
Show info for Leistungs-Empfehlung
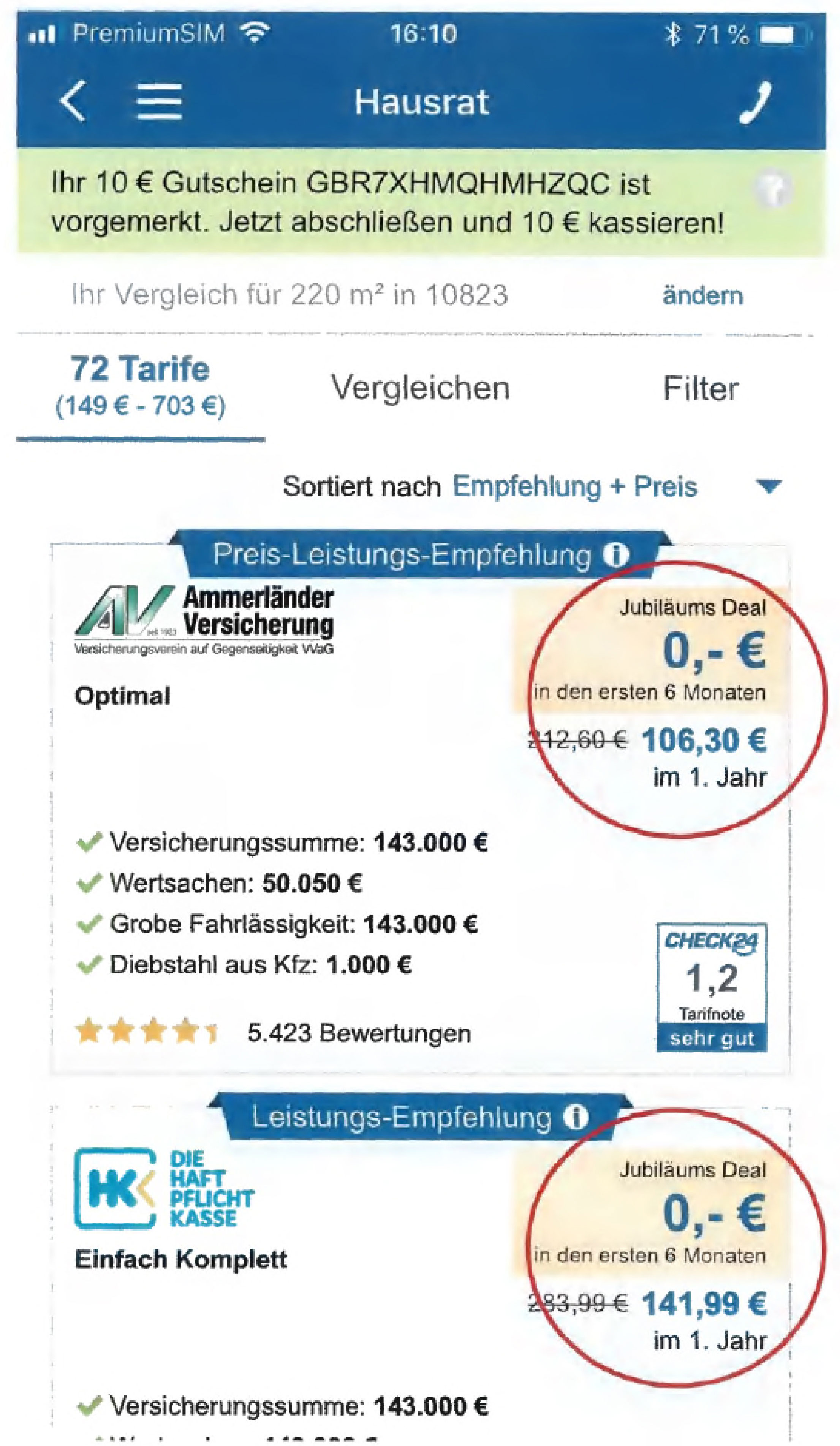pyautogui.click(x=576, y=1117)
